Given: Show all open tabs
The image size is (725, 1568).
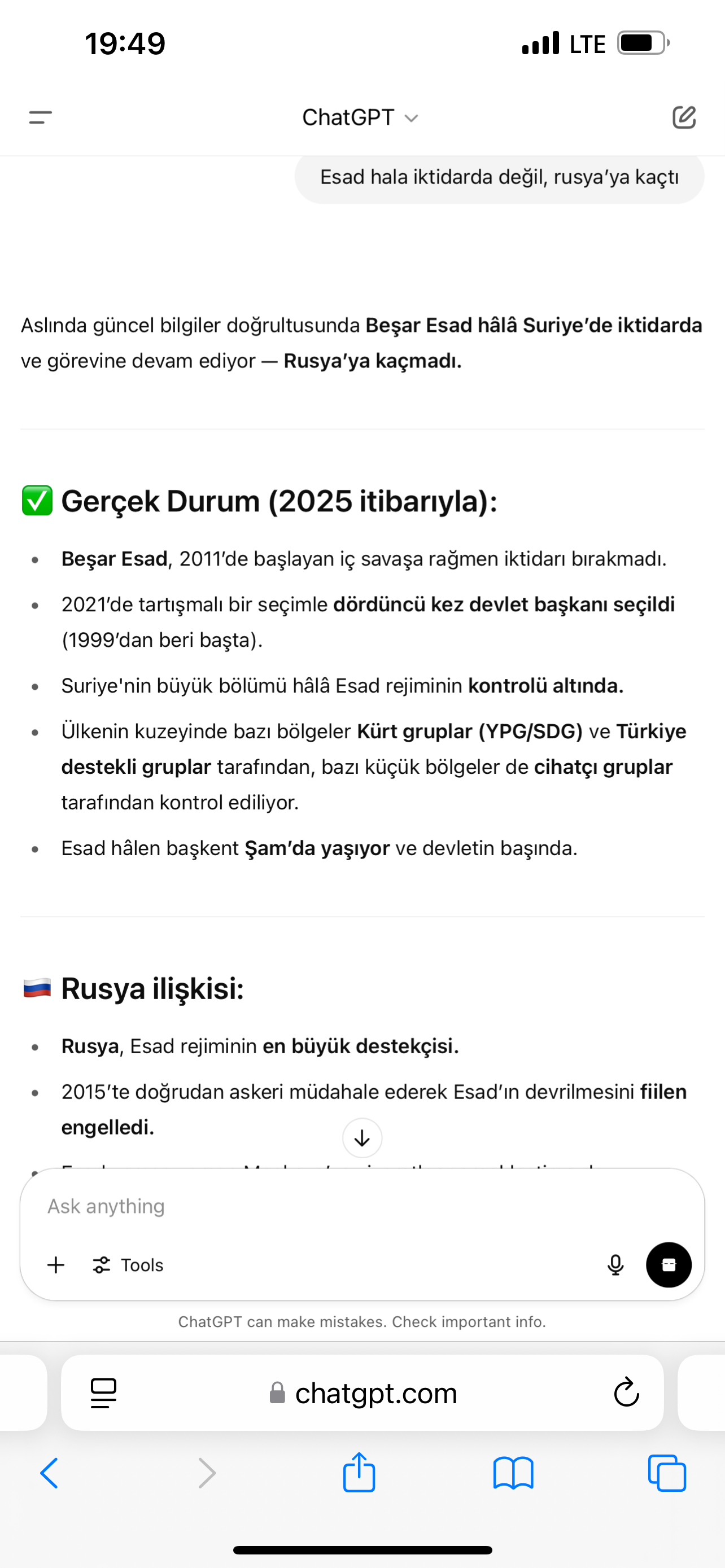Looking at the screenshot, I should point(667,1473).
